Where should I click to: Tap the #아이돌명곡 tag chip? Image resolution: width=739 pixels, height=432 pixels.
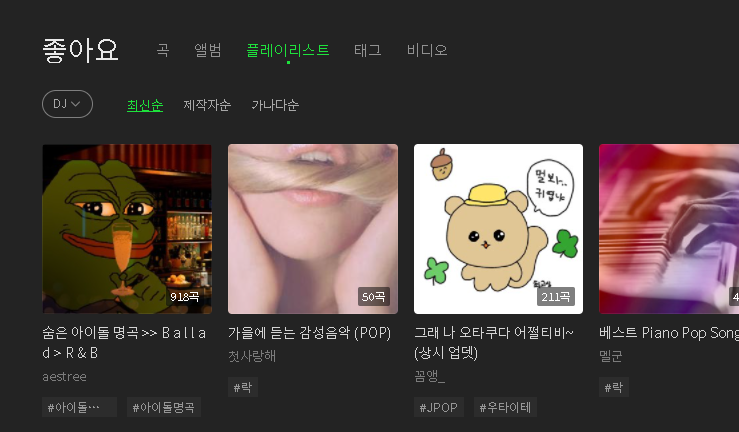[164, 407]
